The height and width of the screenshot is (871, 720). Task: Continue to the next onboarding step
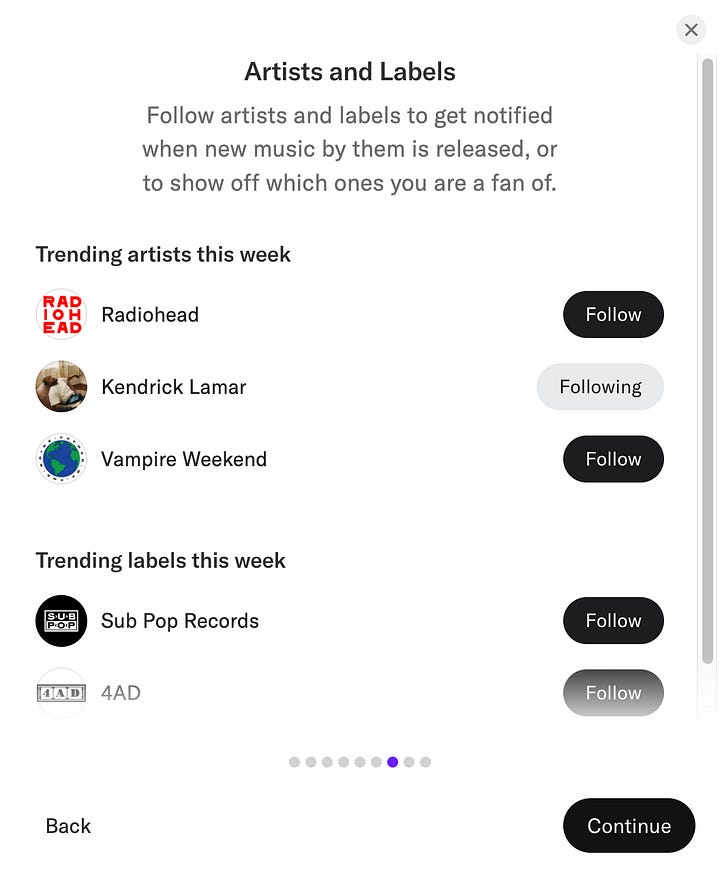coord(629,825)
